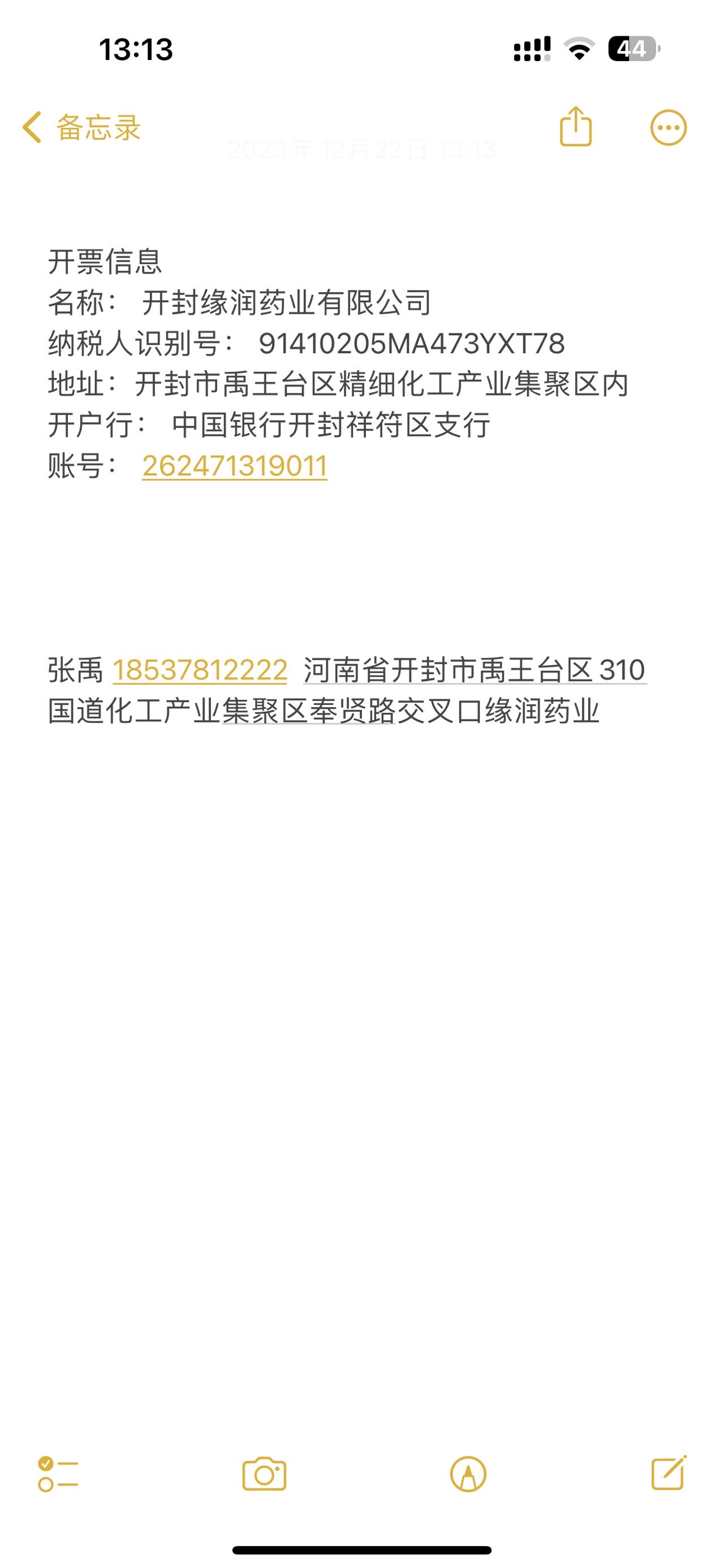Viewport: 724px width, 1568px height.
Task: Add a checklist to the note
Action: (58, 1474)
